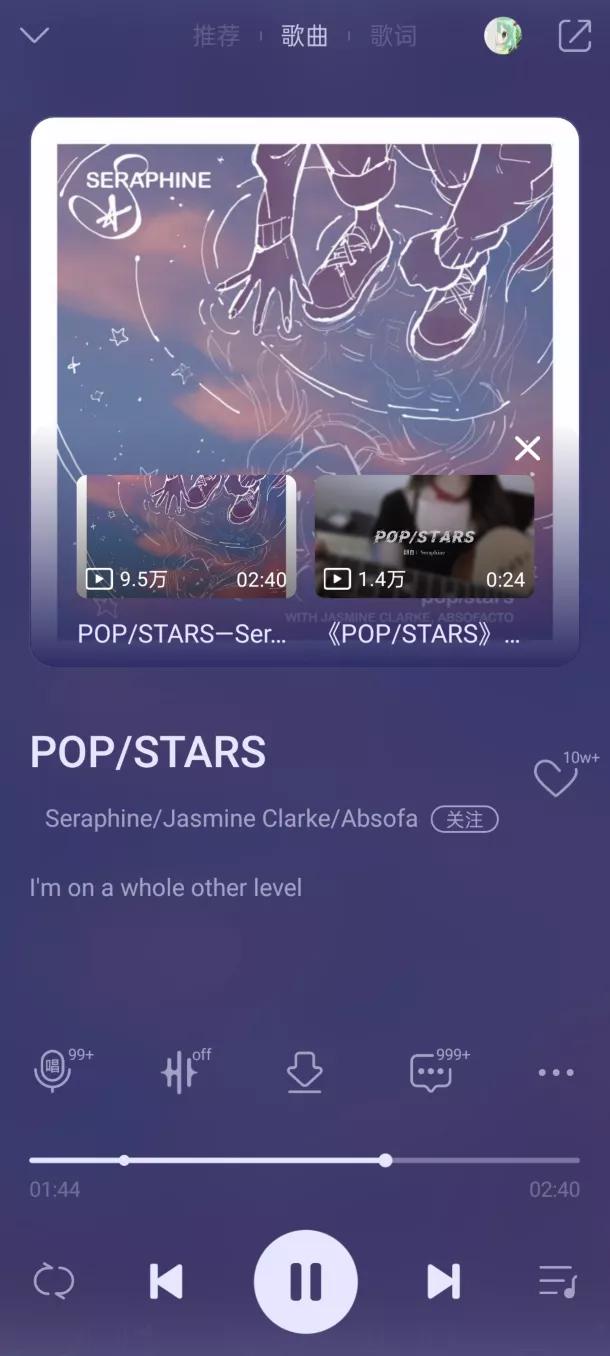Image resolution: width=610 pixels, height=1356 pixels.
Task: Play the 1.4万 views 《POP/STARS》 video
Action: (x=424, y=537)
